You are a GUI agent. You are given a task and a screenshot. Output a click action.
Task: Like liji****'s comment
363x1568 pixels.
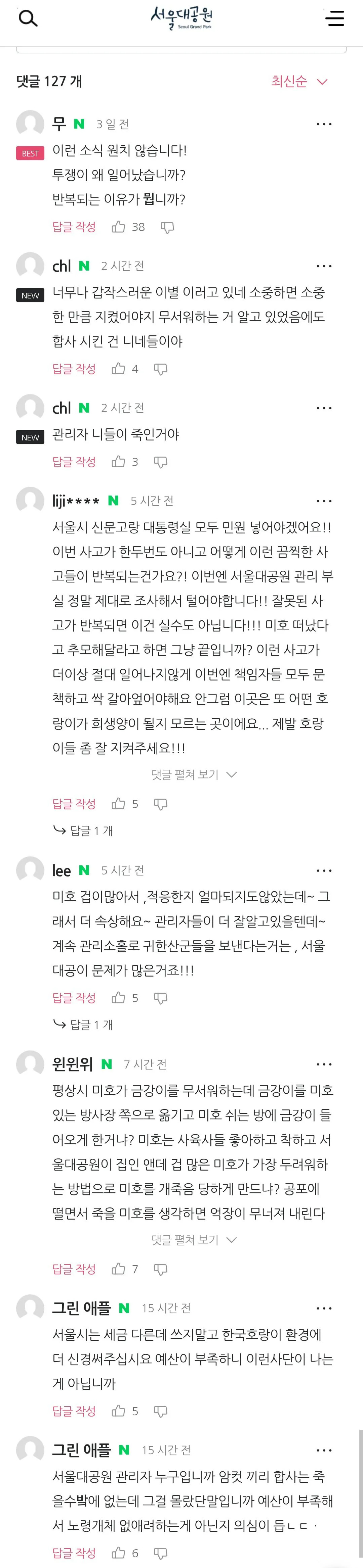pos(119,804)
